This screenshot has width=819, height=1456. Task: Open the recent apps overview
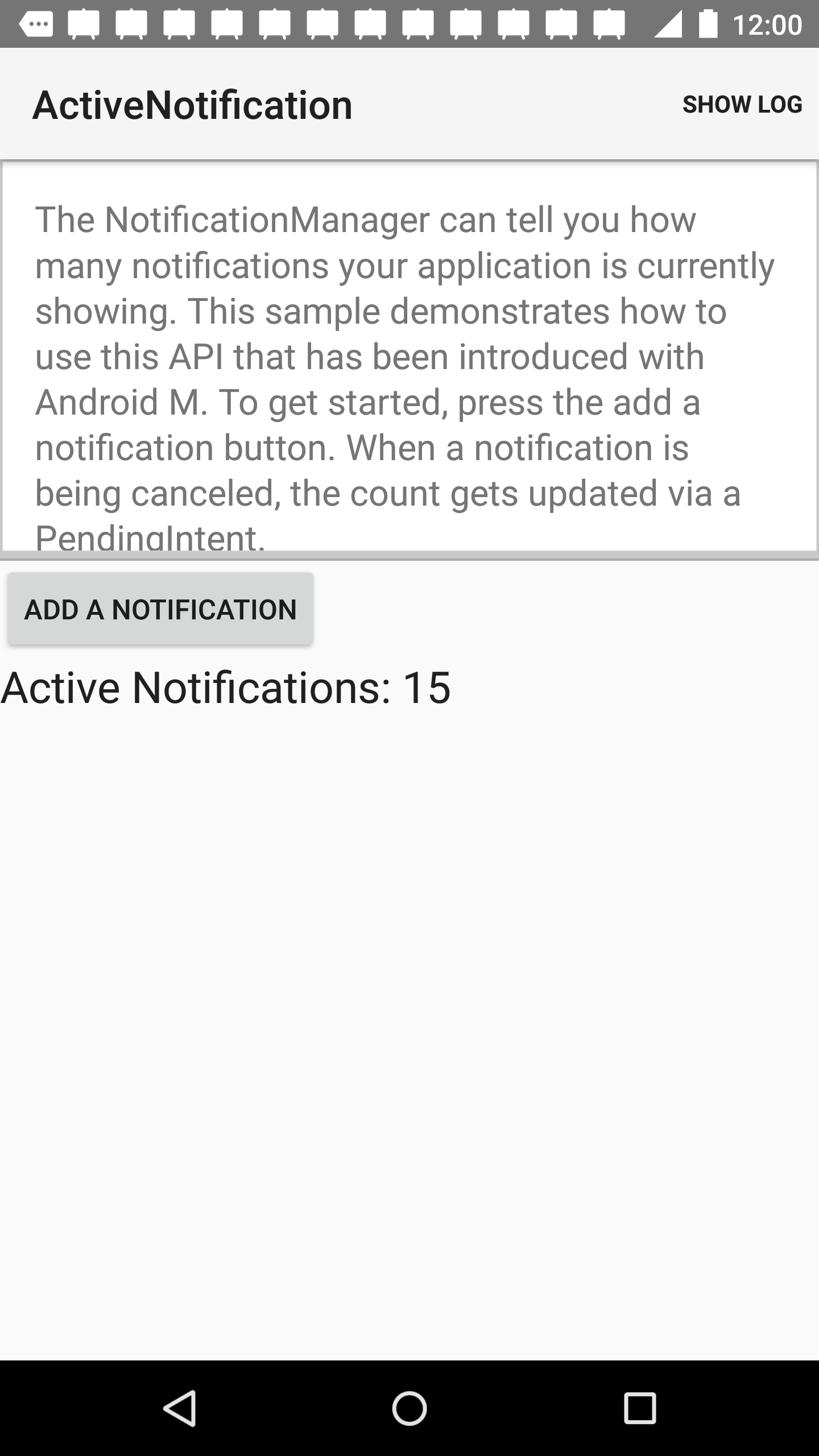point(640,1408)
